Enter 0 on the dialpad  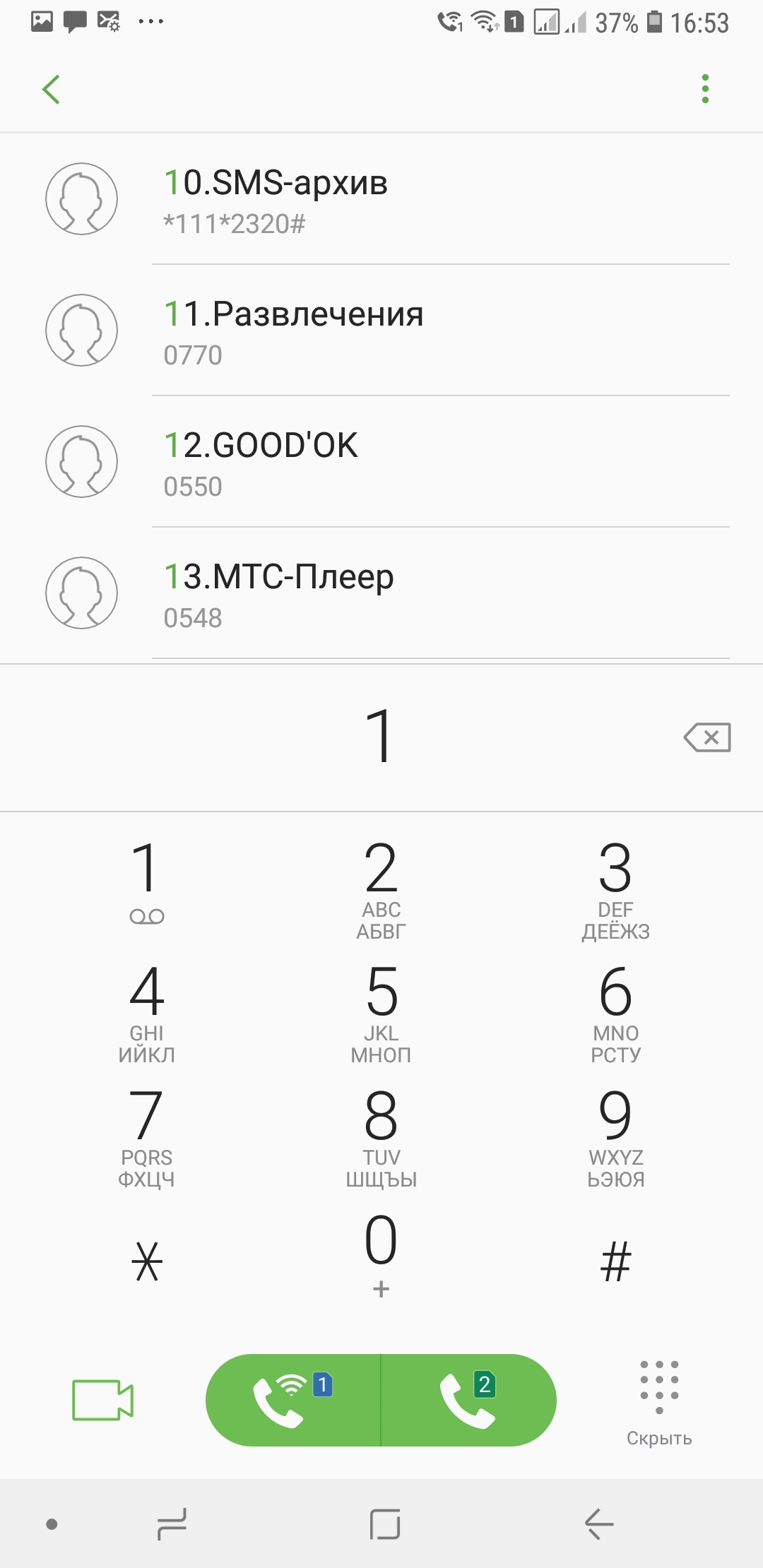(x=381, y=1254)
